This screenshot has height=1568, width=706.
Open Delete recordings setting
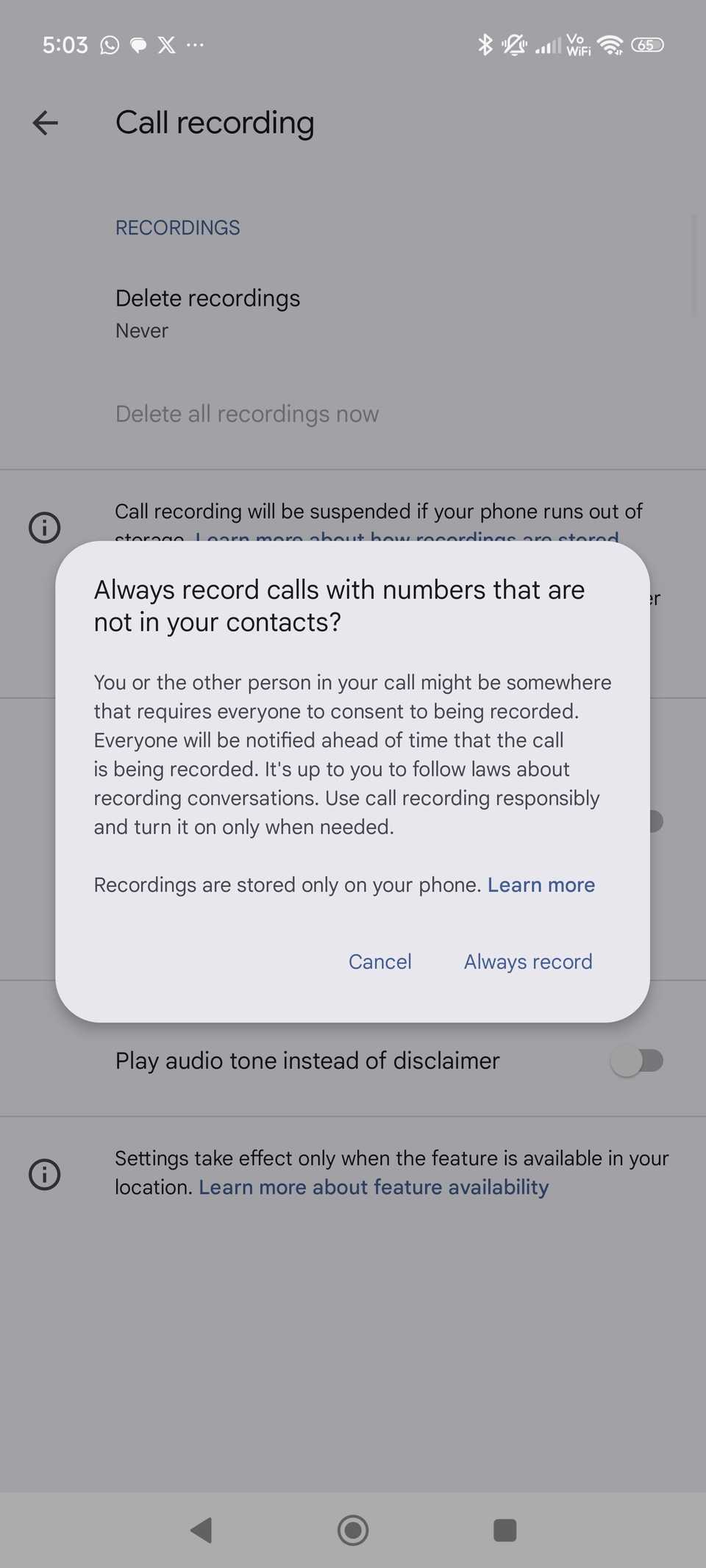click(x=207, y=313)
